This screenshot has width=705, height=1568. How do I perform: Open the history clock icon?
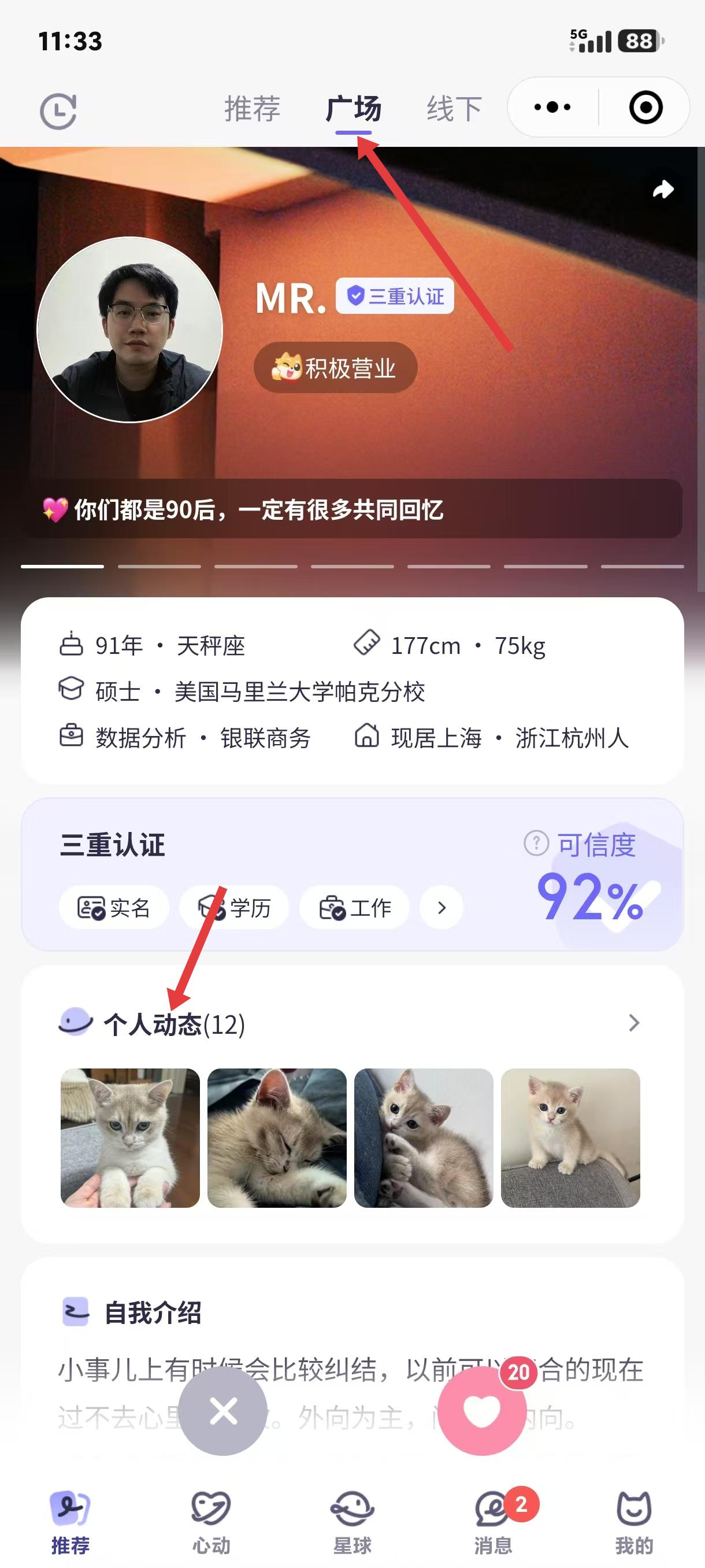58,112
